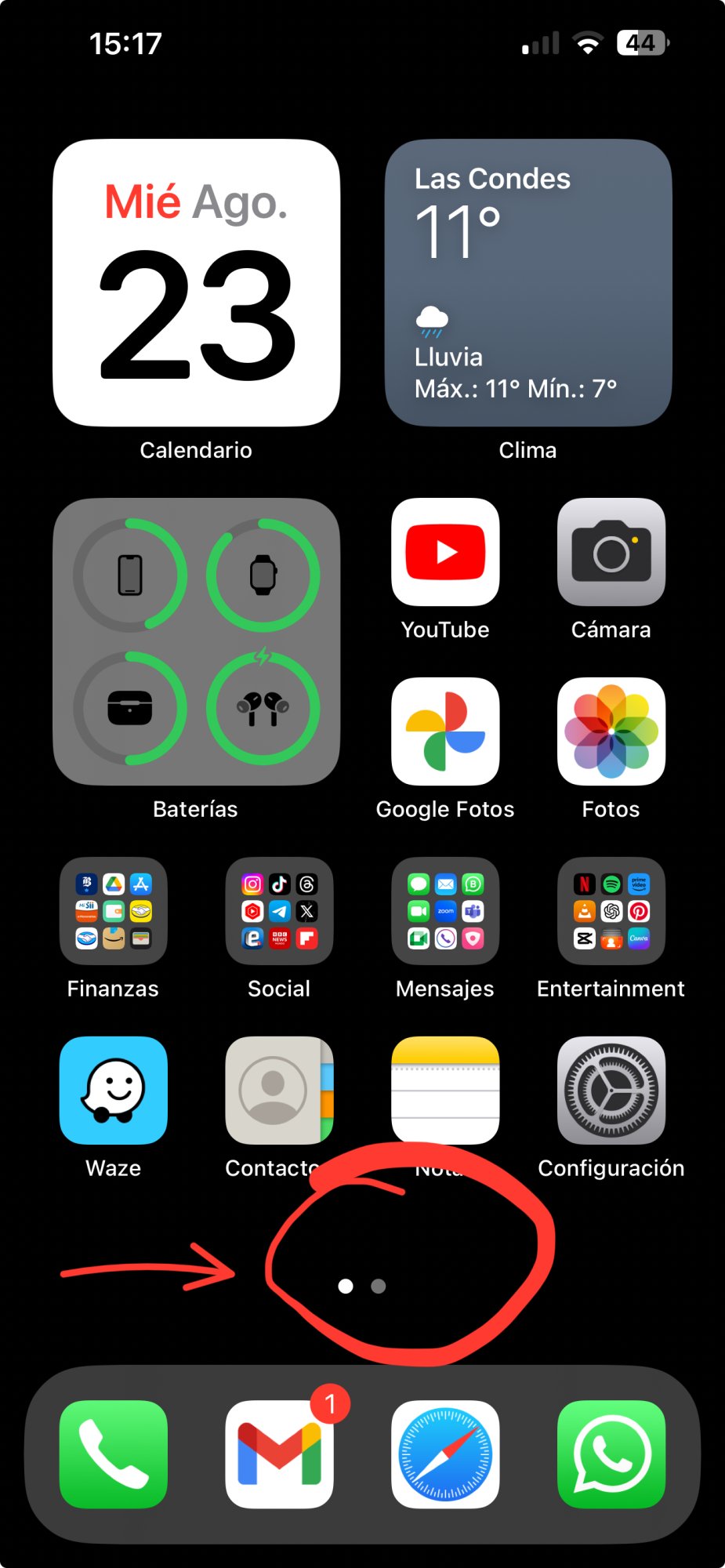Image resolution: width=725 pixels, height=1568 pixels.
Task: Open WhatsApp from the dock
Action: click(611, 1454)
